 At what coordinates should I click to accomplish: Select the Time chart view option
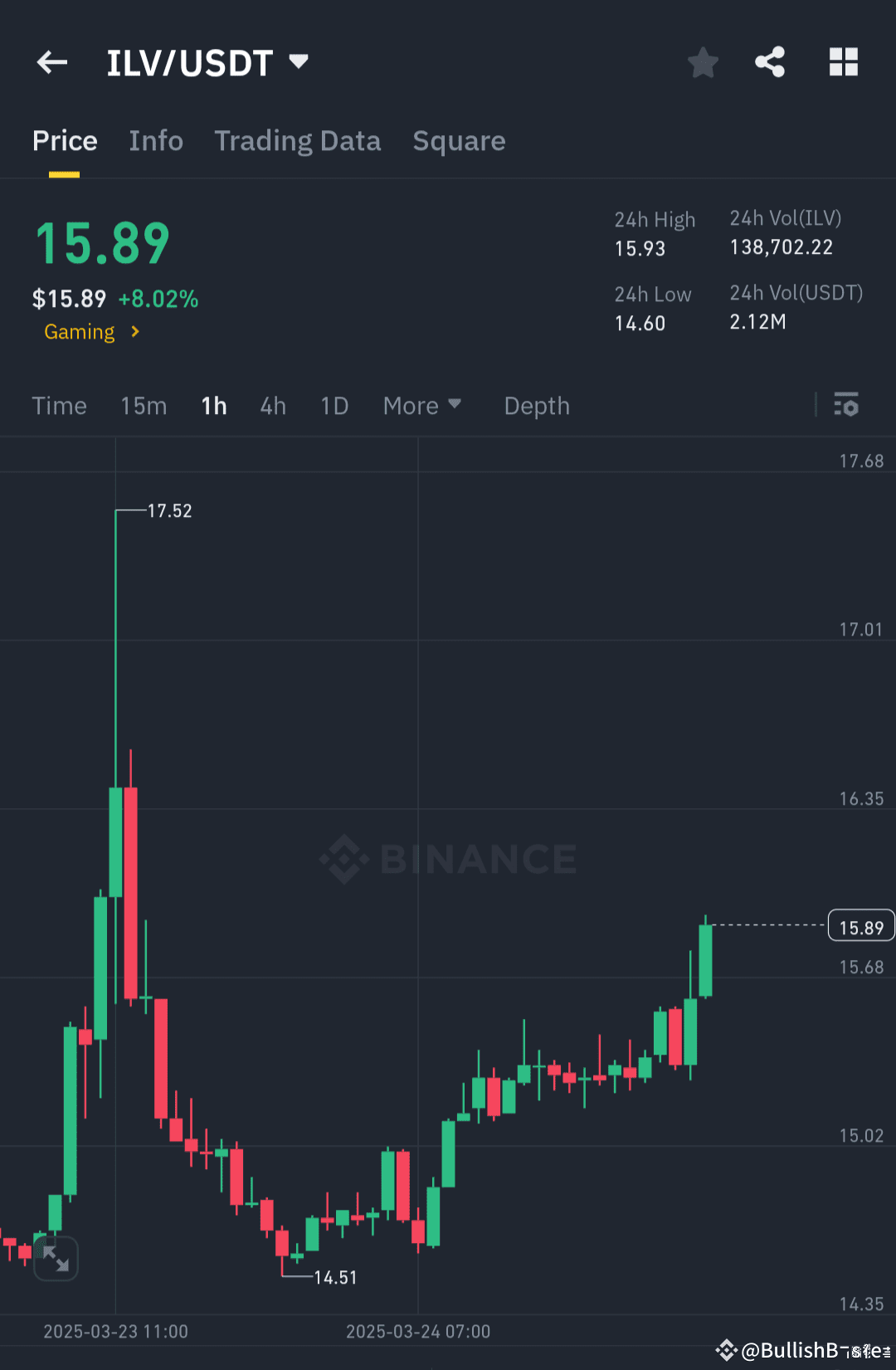[x=59, y=406]
